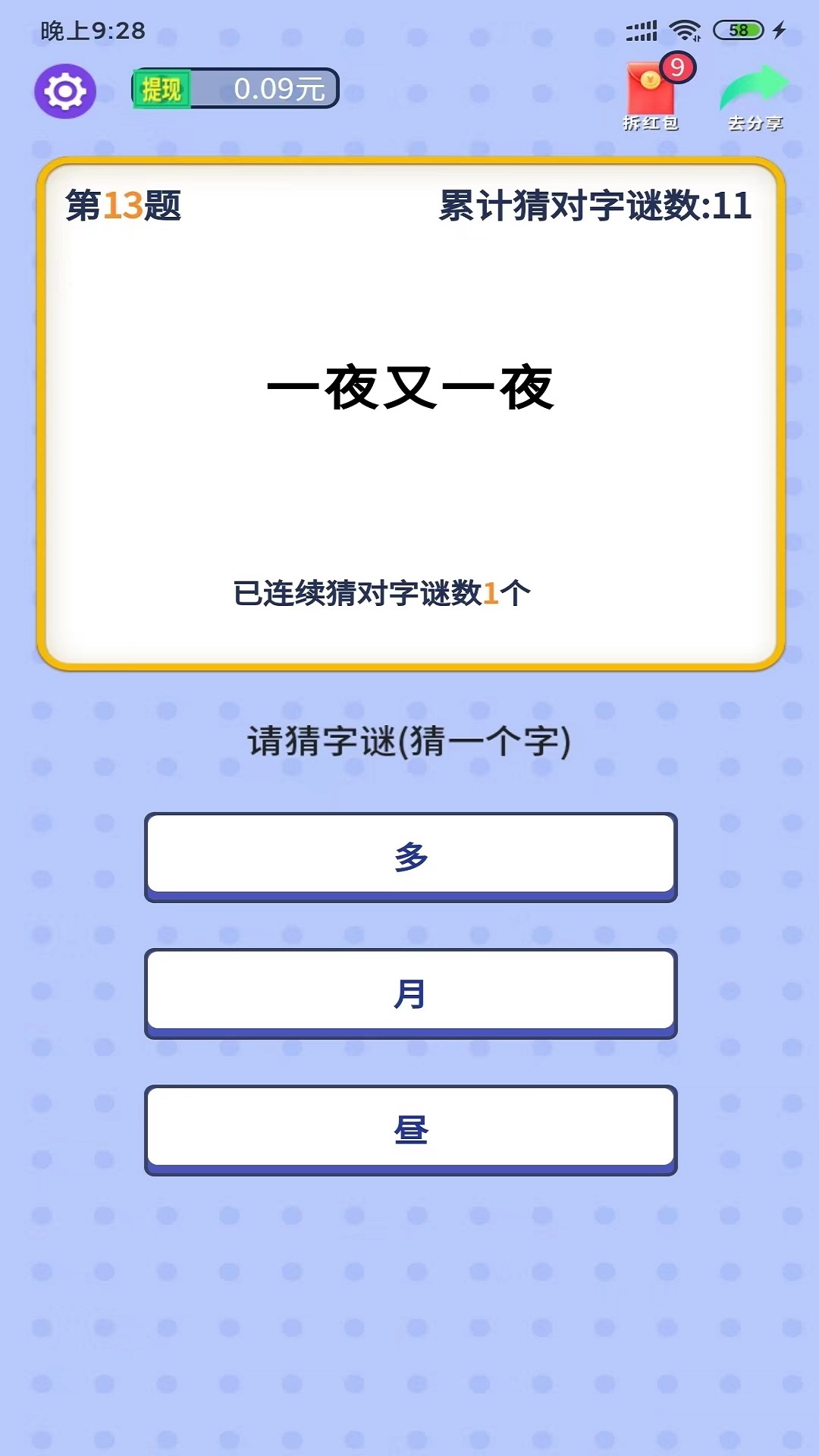This screenshot has height=1456, width=819.
Task: Open the settings gear icon
Action: 65,92
